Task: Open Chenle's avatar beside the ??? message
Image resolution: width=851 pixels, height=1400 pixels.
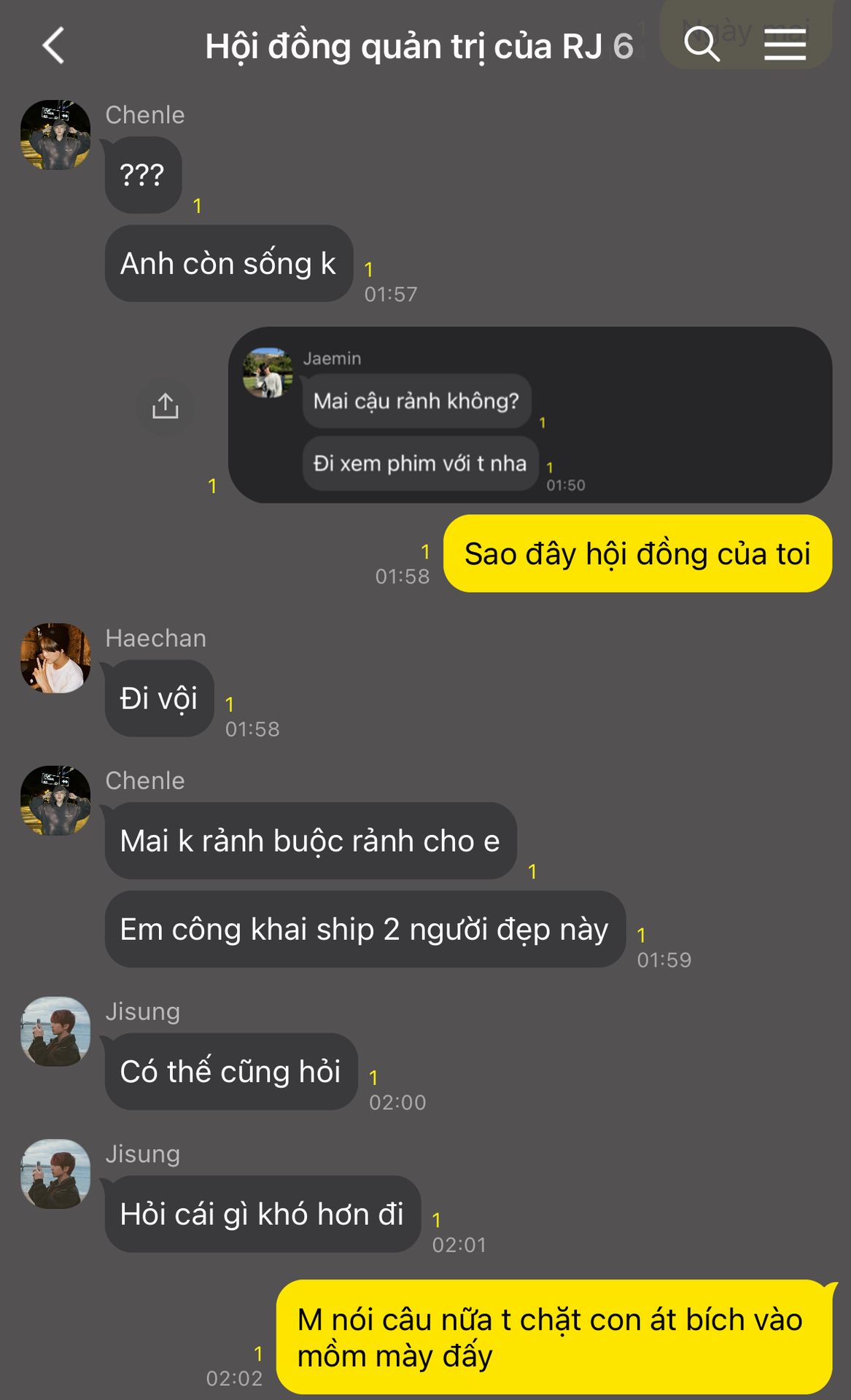Action: coord(55,135)
